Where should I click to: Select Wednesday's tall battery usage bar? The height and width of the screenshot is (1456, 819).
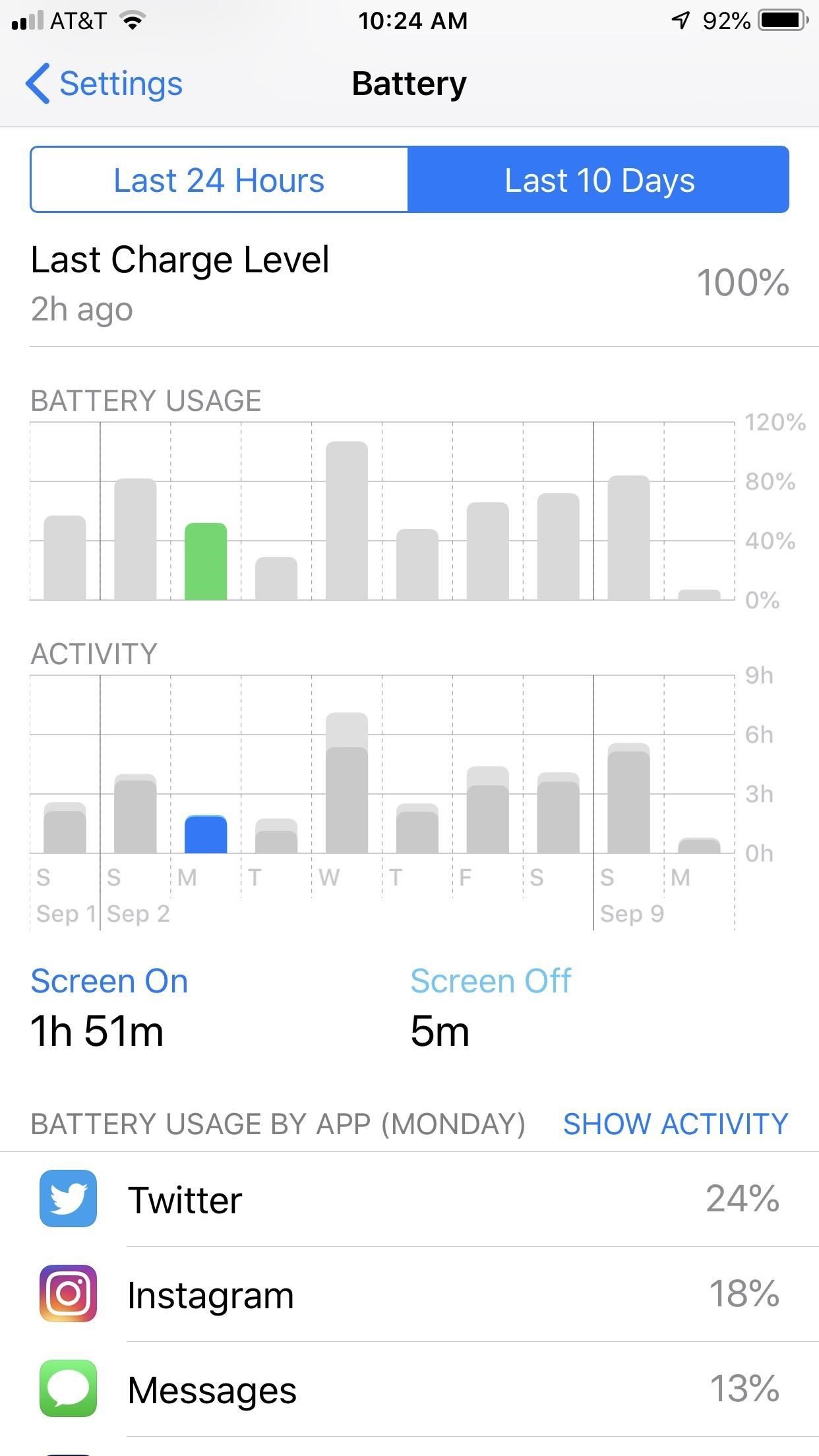point(348,521)
